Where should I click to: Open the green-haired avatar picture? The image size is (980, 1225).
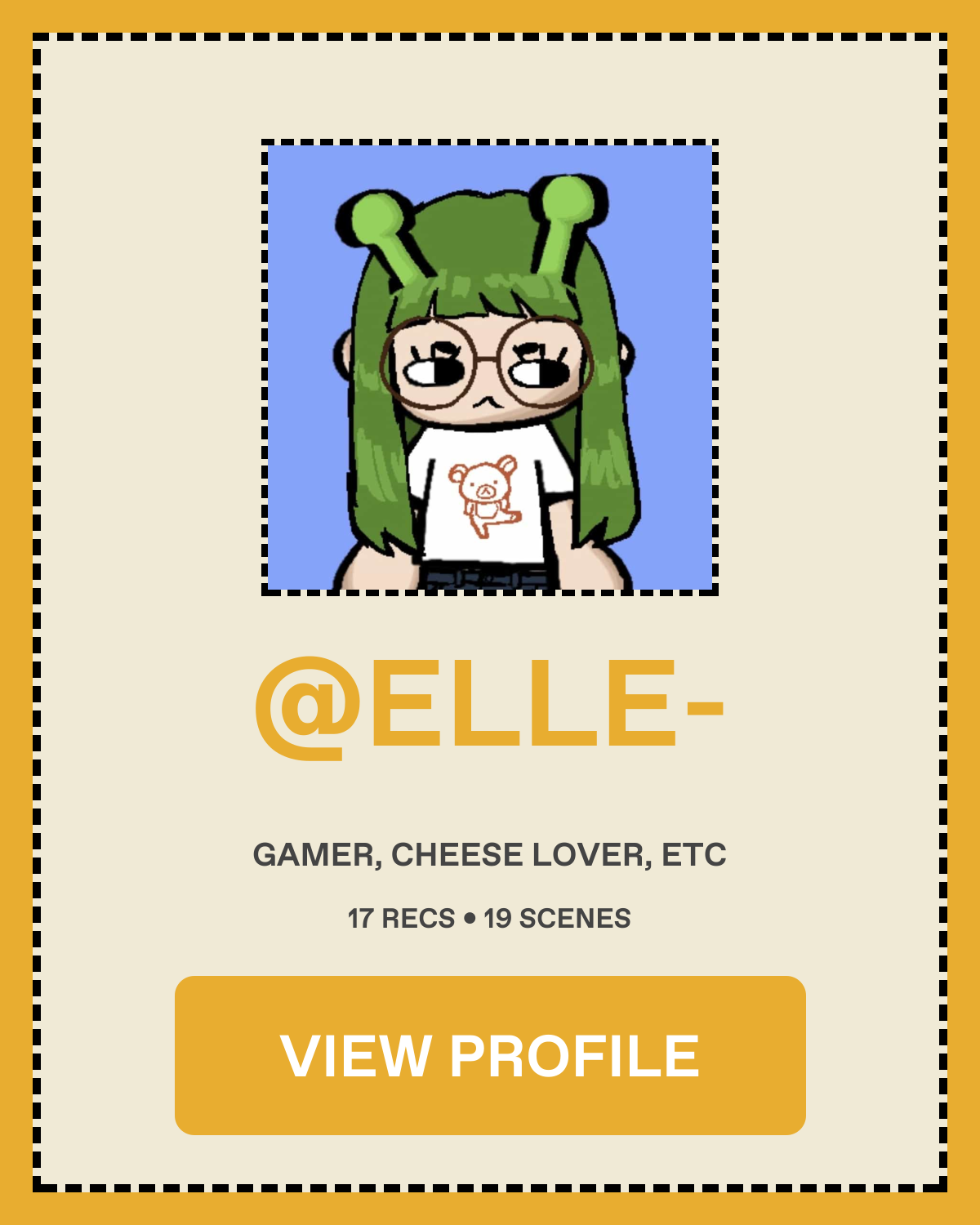point(490,367)
